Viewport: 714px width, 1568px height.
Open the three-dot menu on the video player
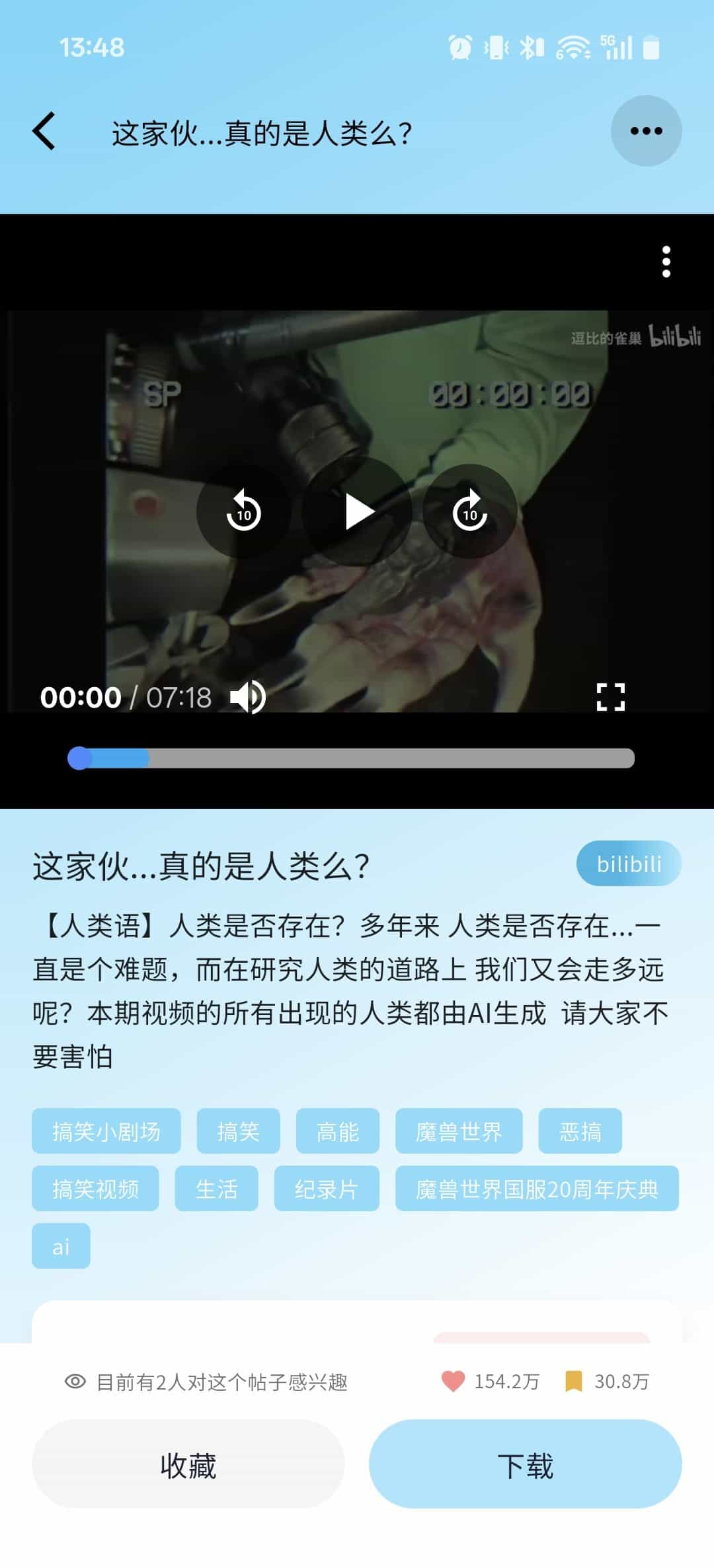point(666,262)
